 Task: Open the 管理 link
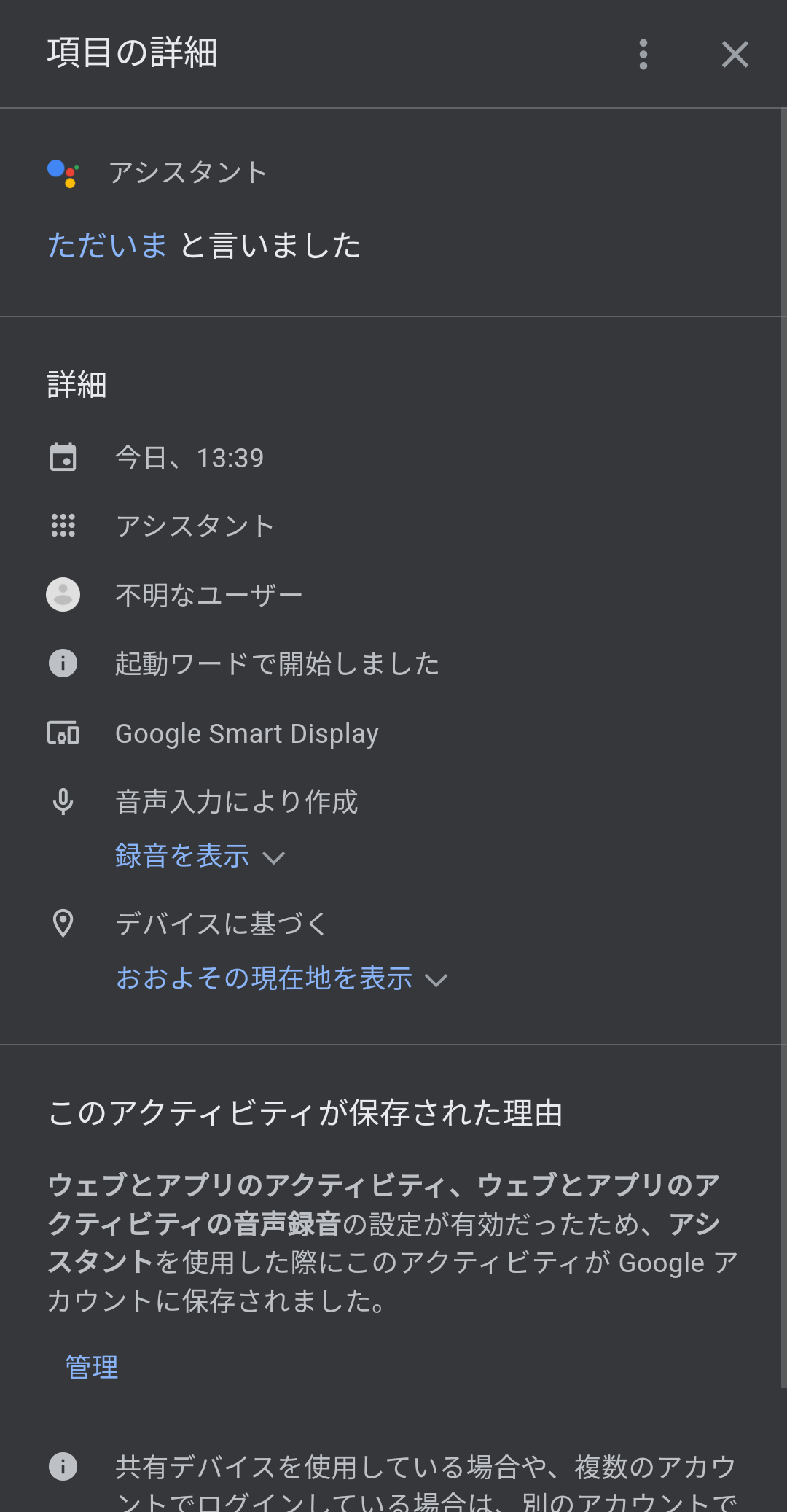pyautogui.click(x=92, y=1367)
